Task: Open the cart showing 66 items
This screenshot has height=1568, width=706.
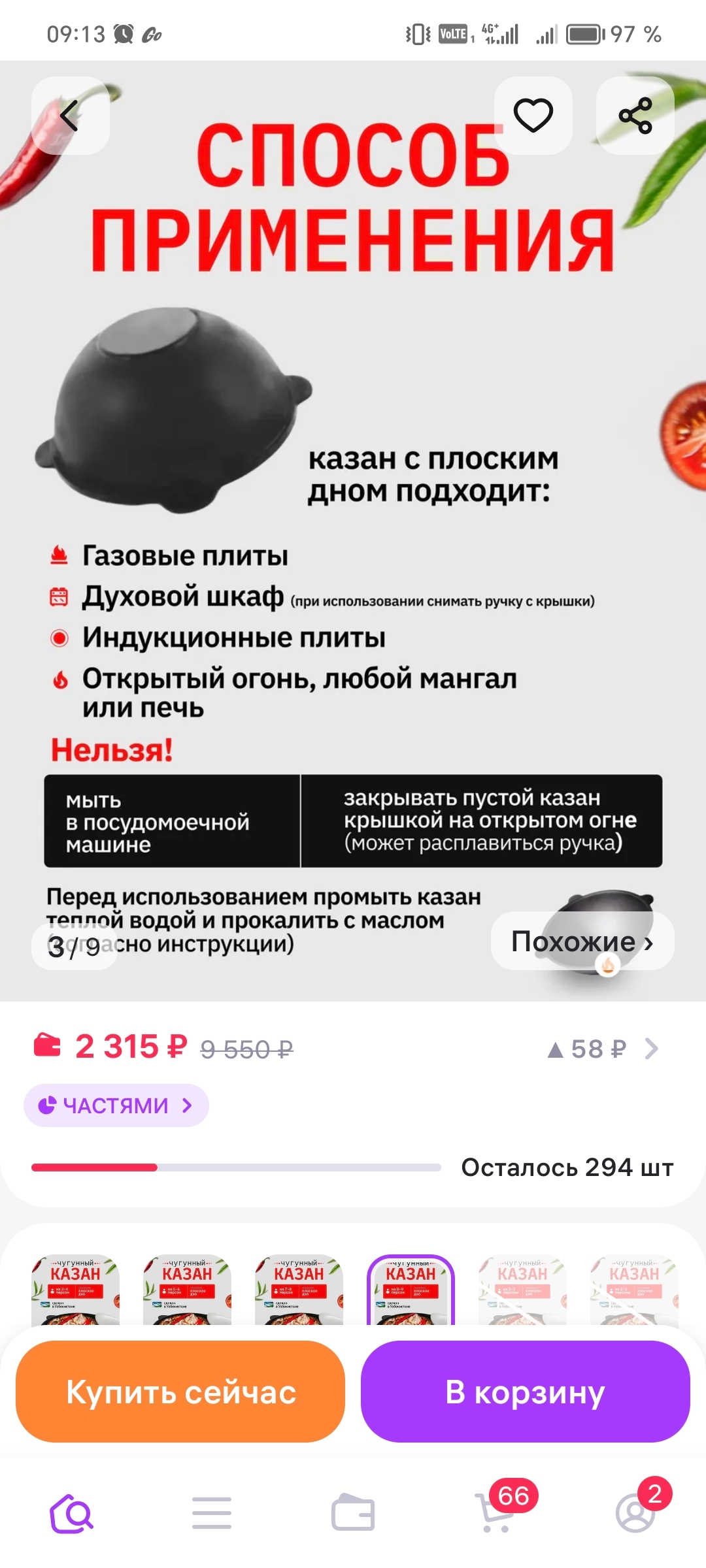Action: 497,1509
